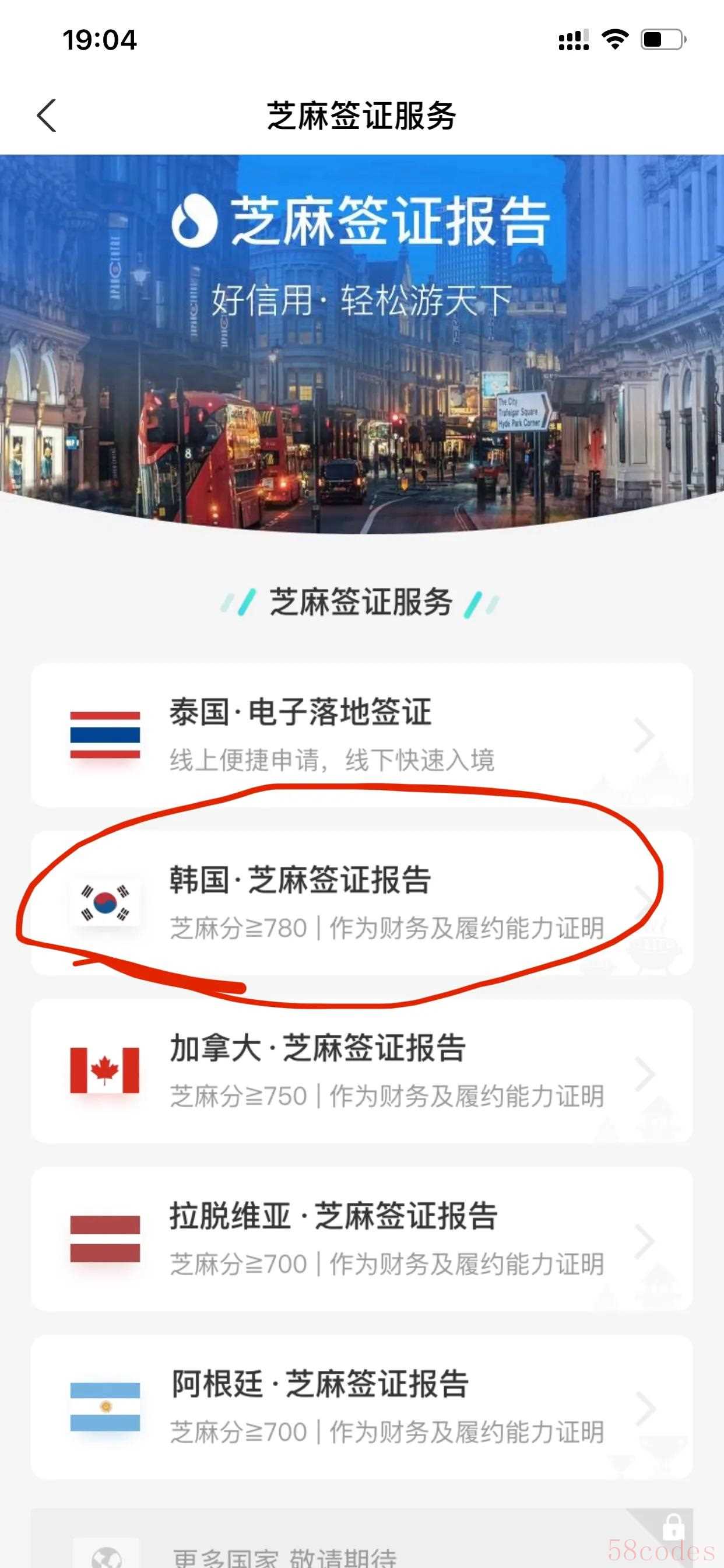Viewport: 724px width, 1568px height.
Task: Go back using the top-left arrow
Action: (x=46, y=116)
